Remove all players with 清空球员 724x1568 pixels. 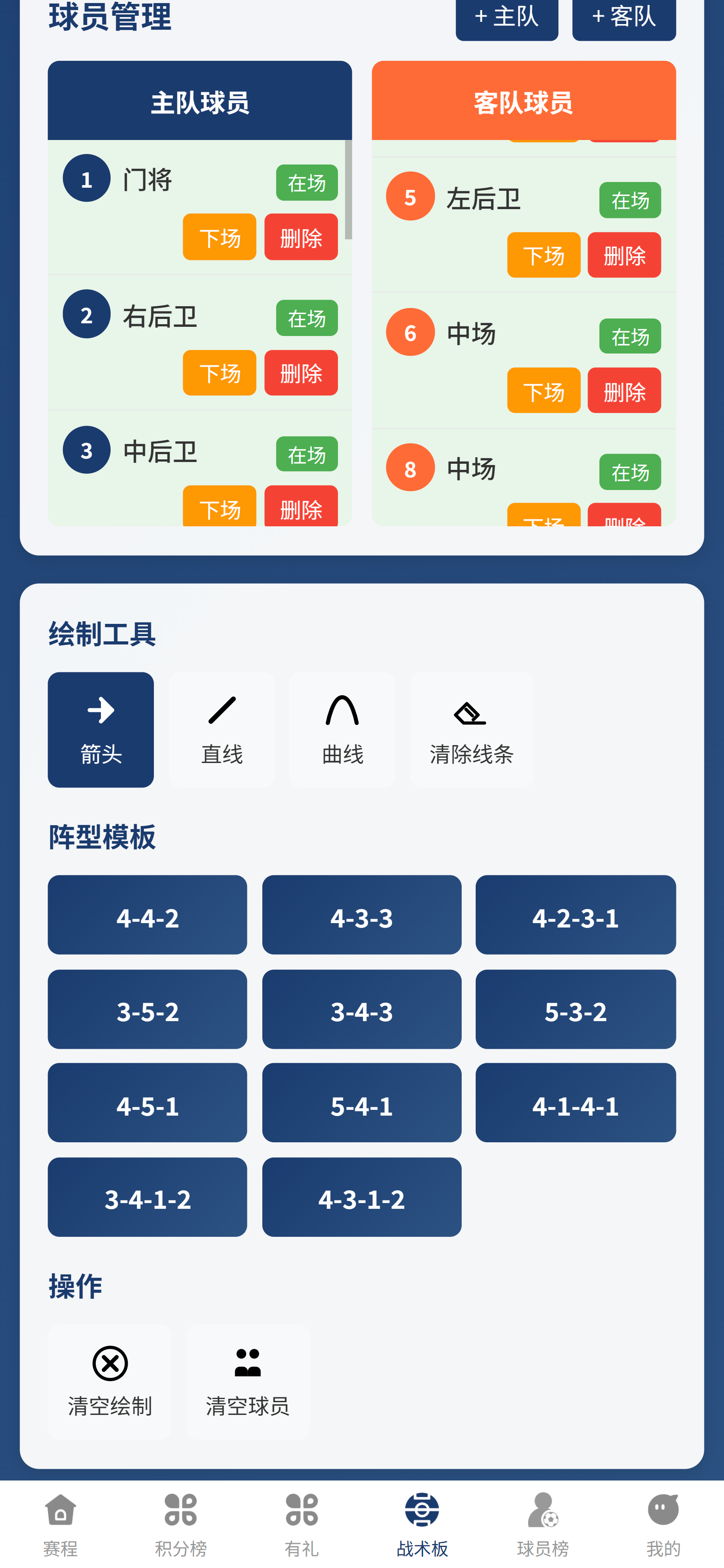point(247,1382)
